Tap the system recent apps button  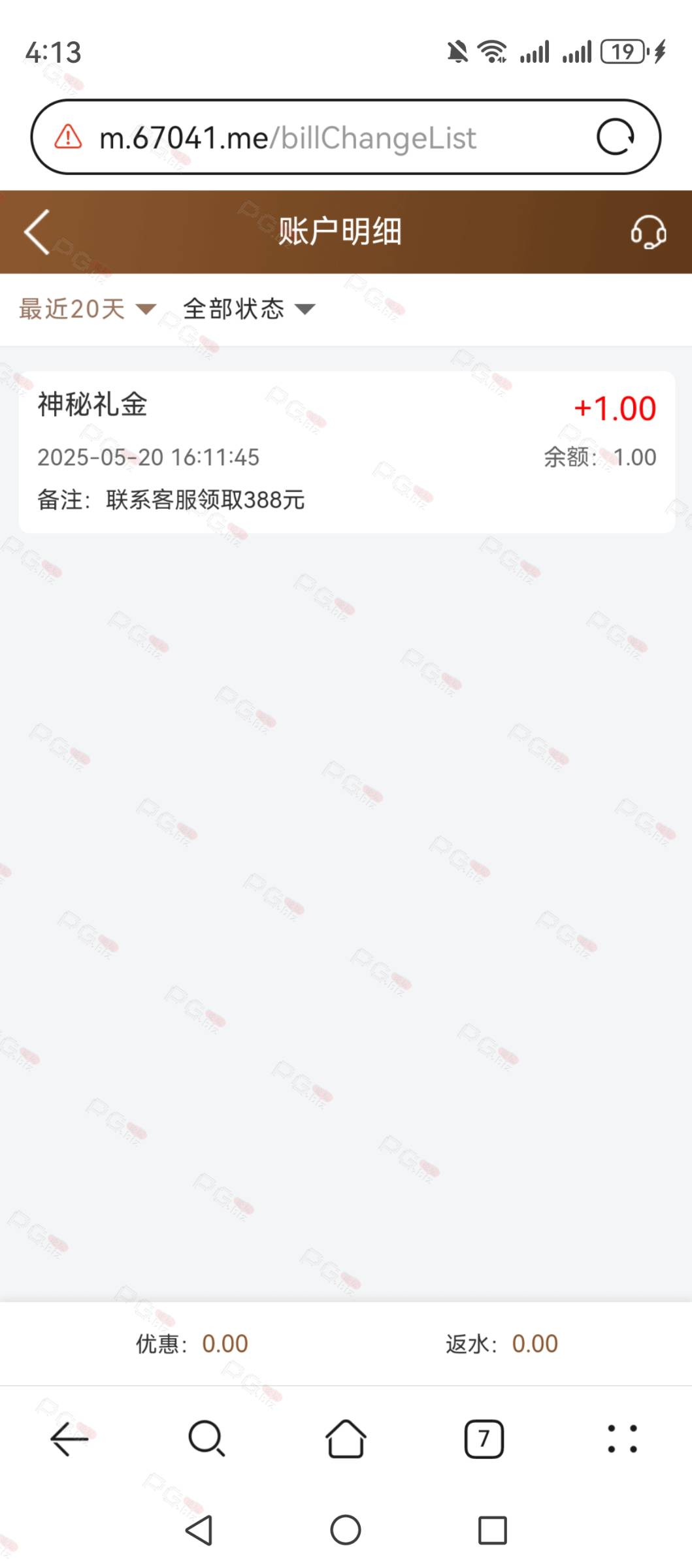click(x=492, y=1530)
